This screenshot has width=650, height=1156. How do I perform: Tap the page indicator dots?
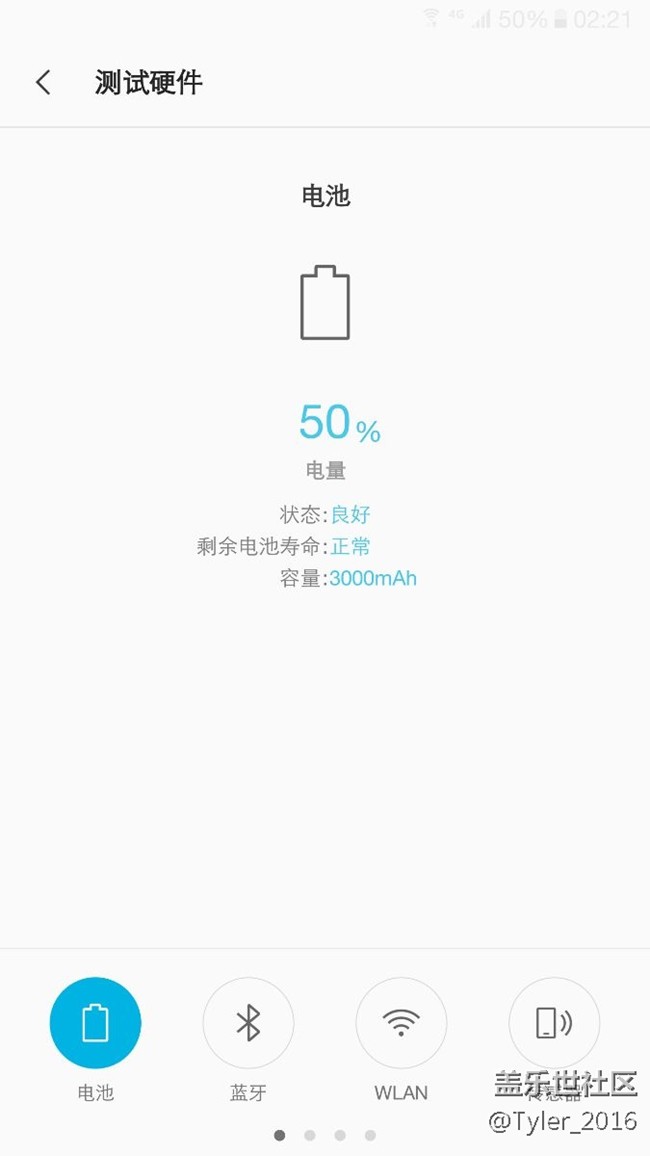point(325,1135)
